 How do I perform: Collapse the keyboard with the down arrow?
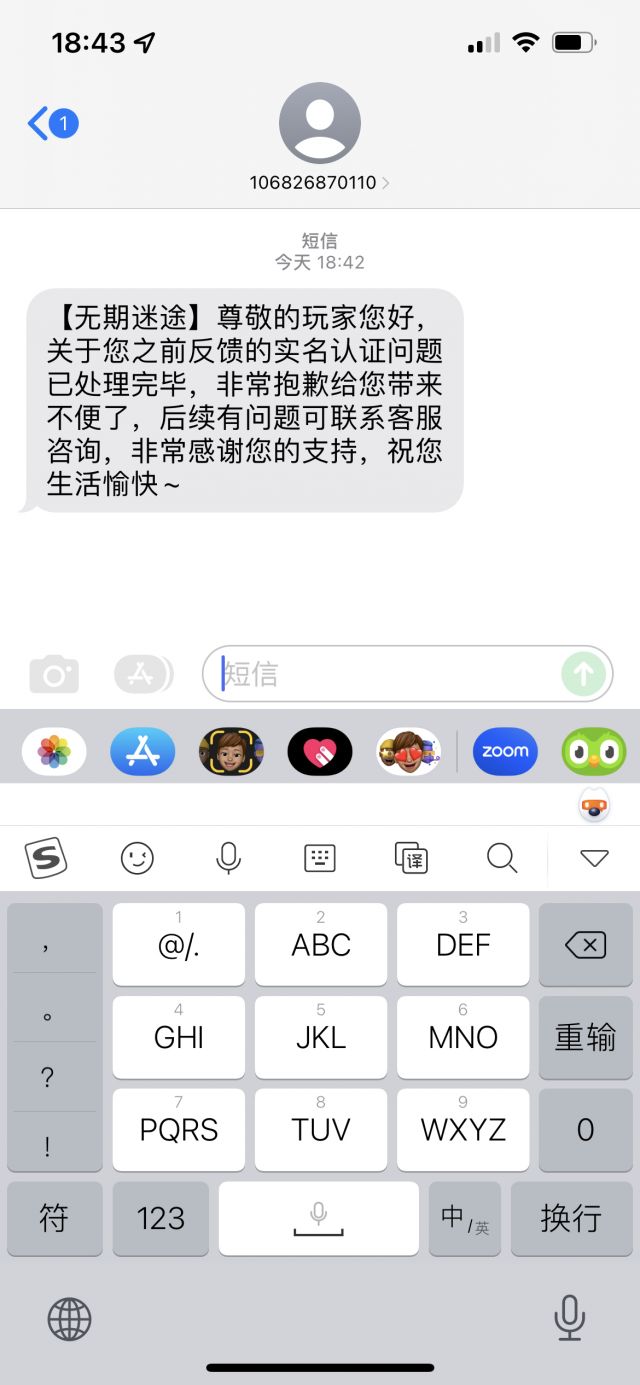pos(594,858)
